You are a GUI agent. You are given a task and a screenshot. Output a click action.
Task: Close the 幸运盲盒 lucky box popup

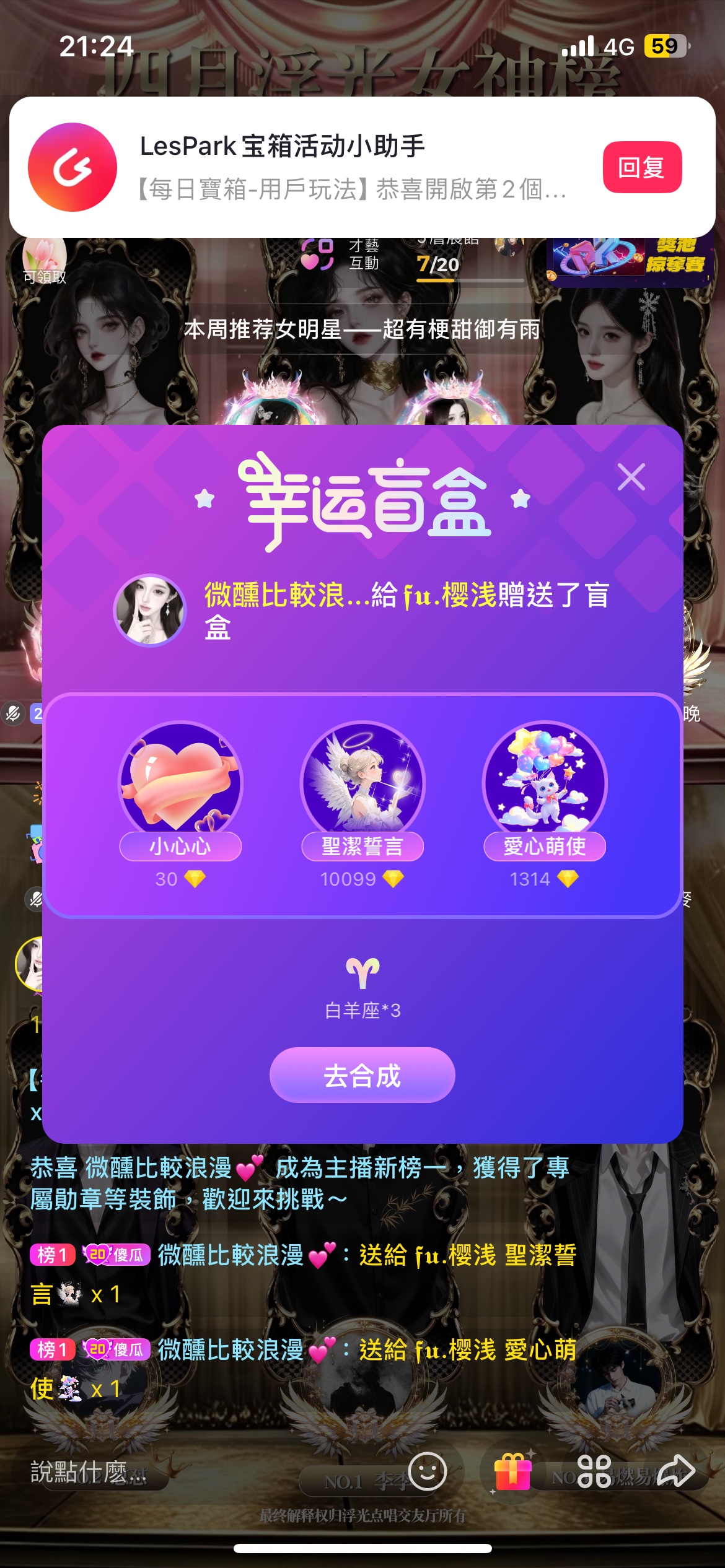631,477
